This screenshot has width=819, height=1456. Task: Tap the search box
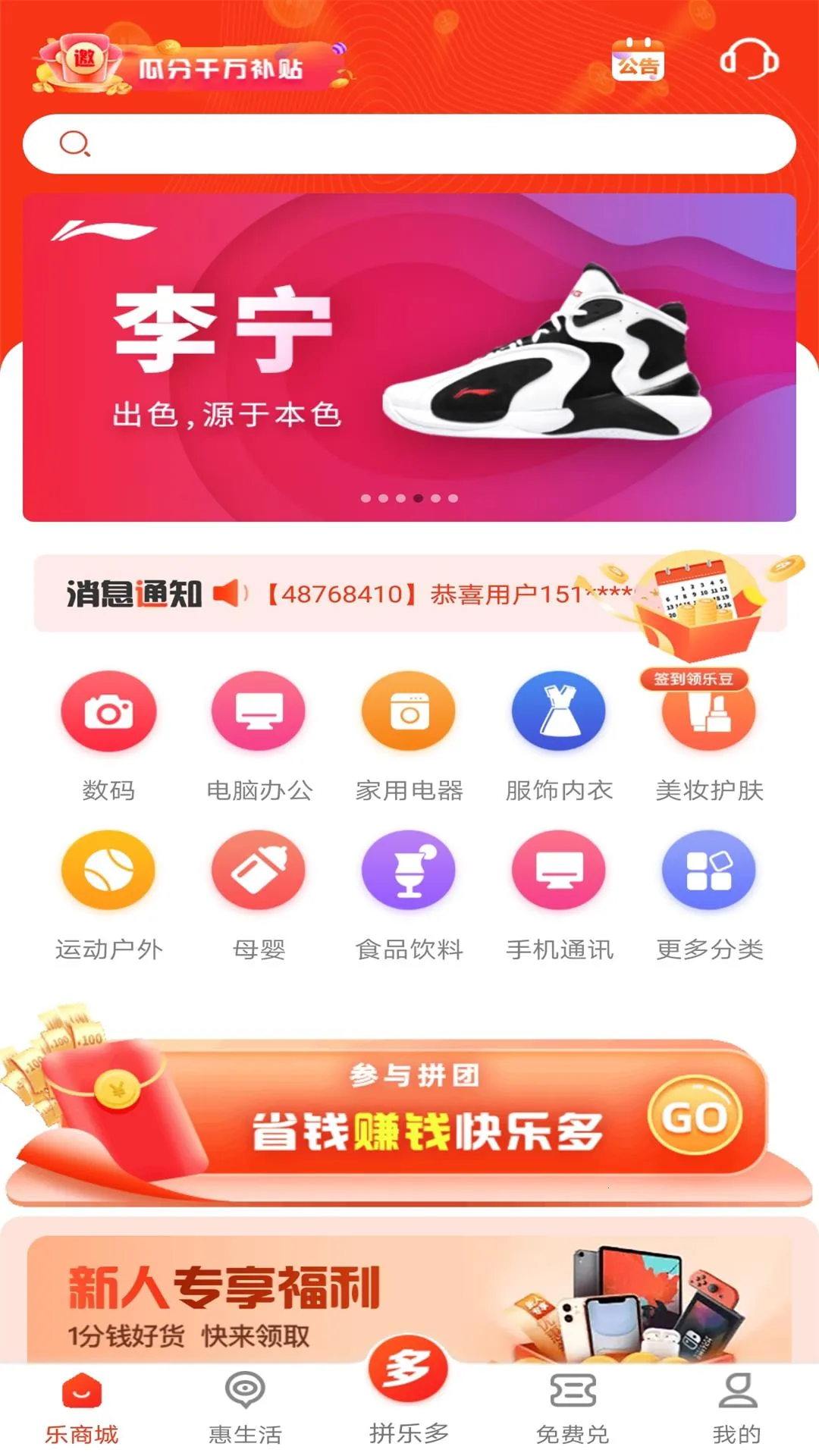409,143
